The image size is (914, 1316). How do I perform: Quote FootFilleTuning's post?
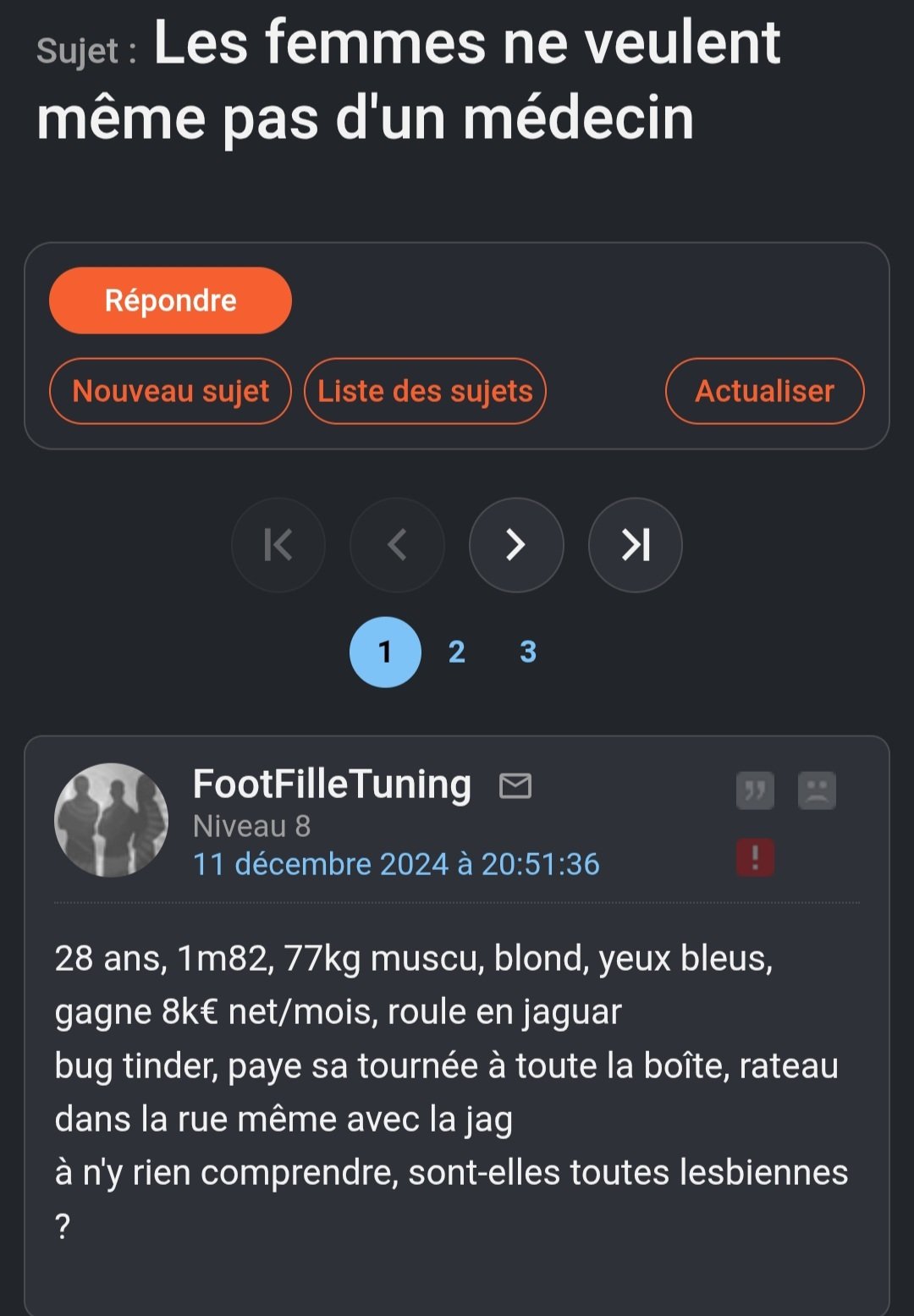[x=755, y=790]
